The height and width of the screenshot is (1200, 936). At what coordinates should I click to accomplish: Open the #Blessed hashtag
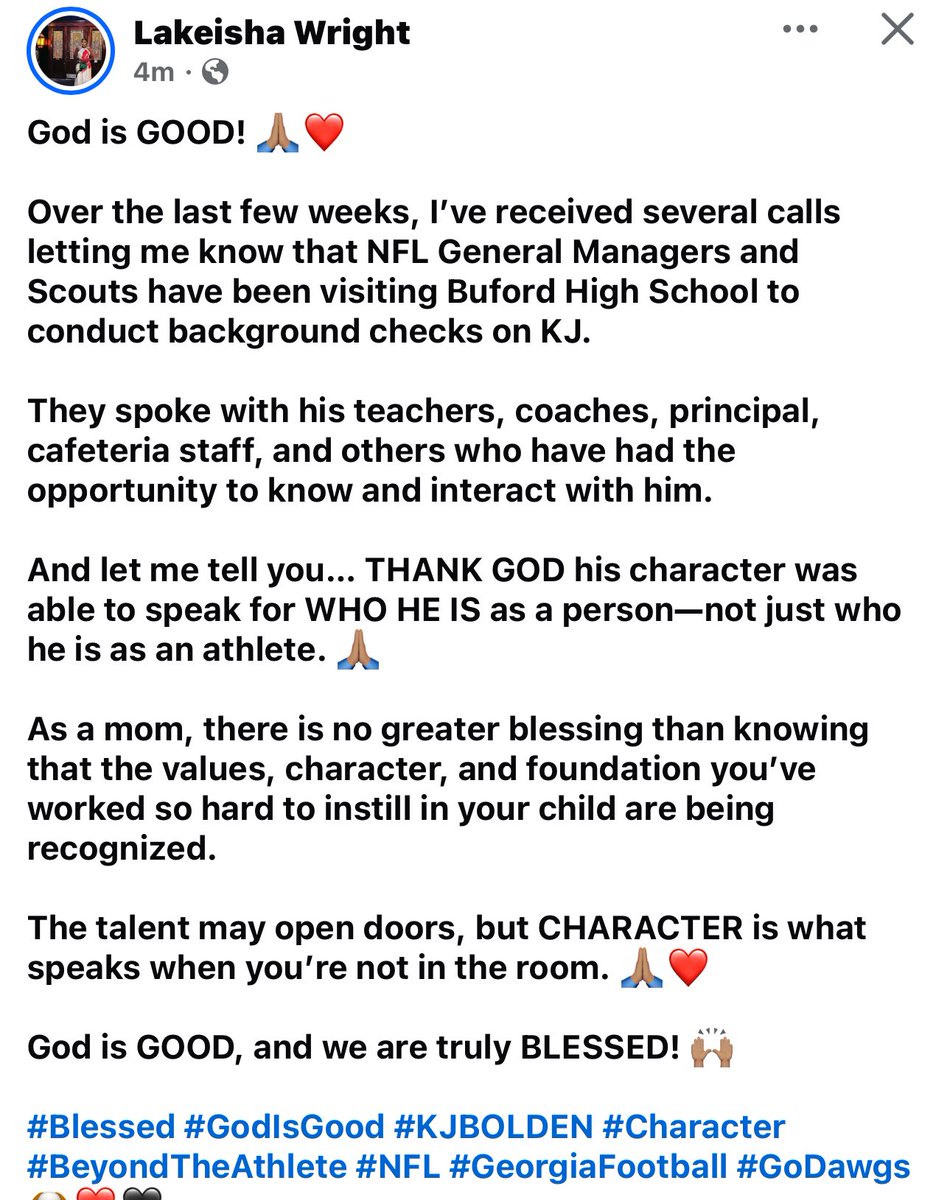point(101,1126)
